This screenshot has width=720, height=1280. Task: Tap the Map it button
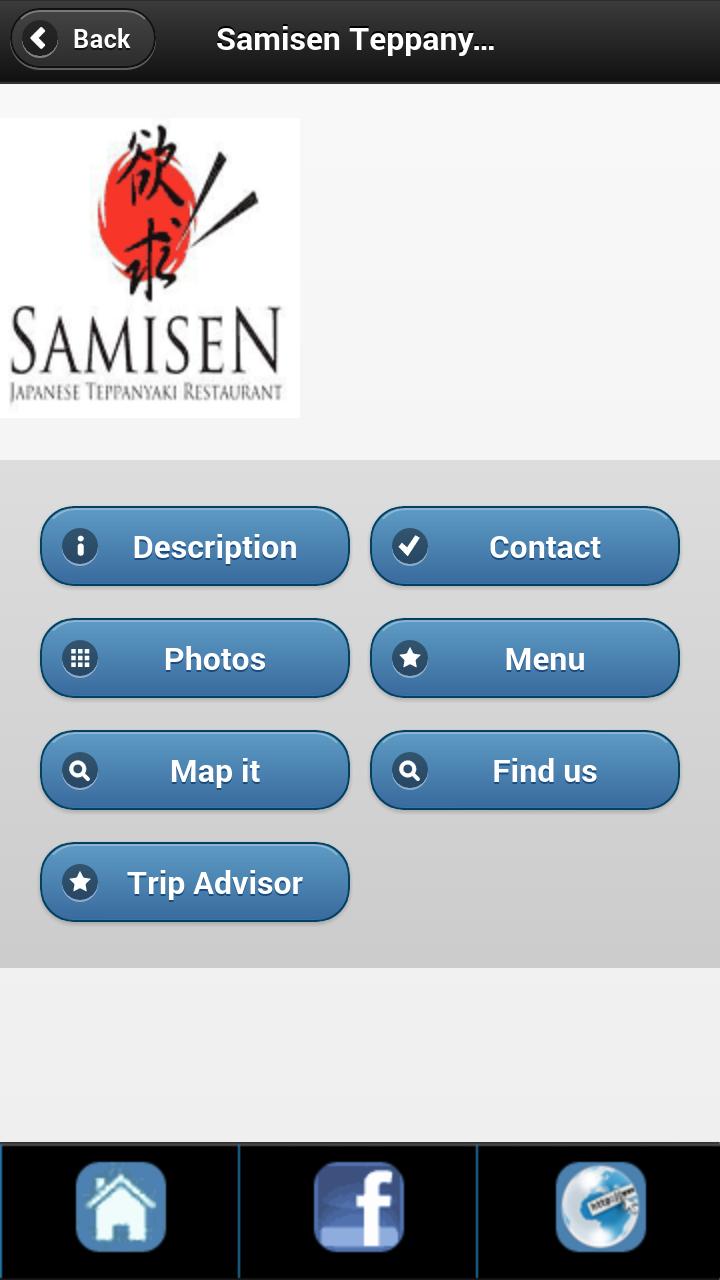195,771
